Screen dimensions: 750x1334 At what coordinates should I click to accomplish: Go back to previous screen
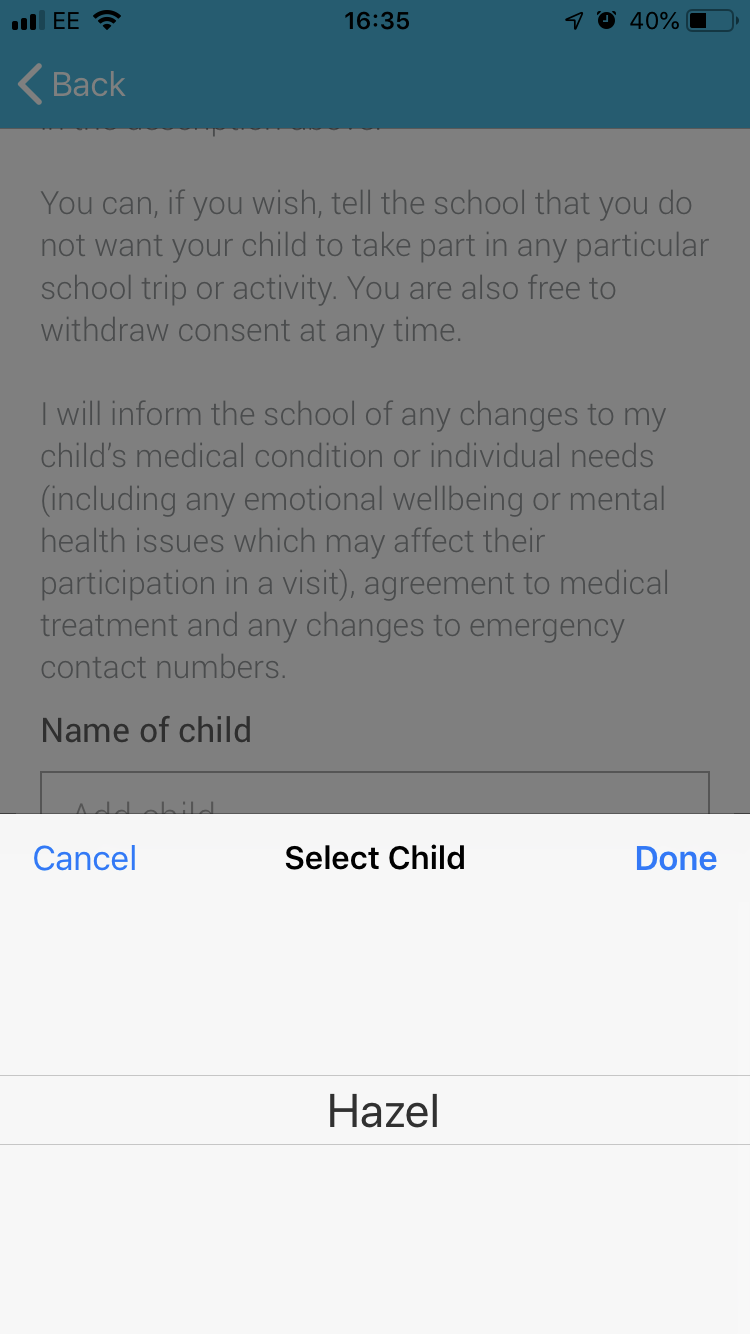click(72, 84)
